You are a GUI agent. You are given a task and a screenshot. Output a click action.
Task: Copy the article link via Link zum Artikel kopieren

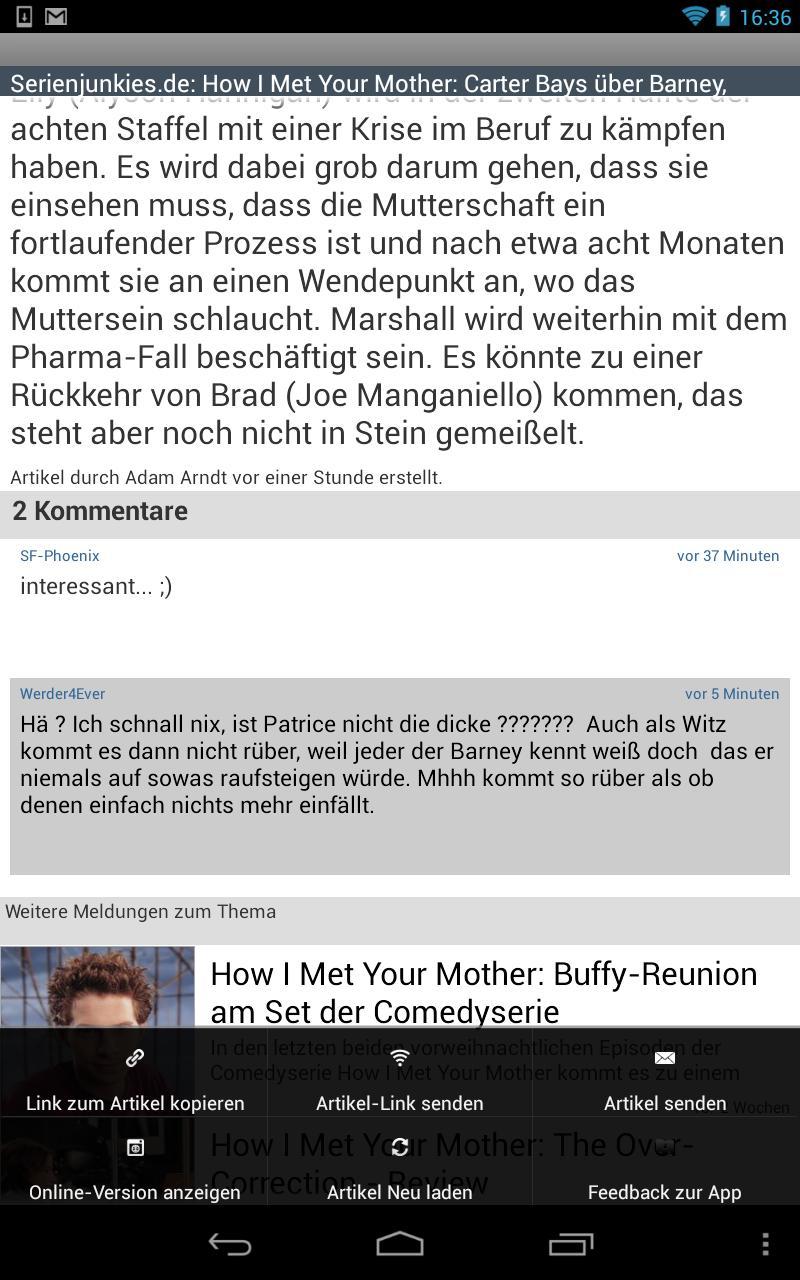134,1081
